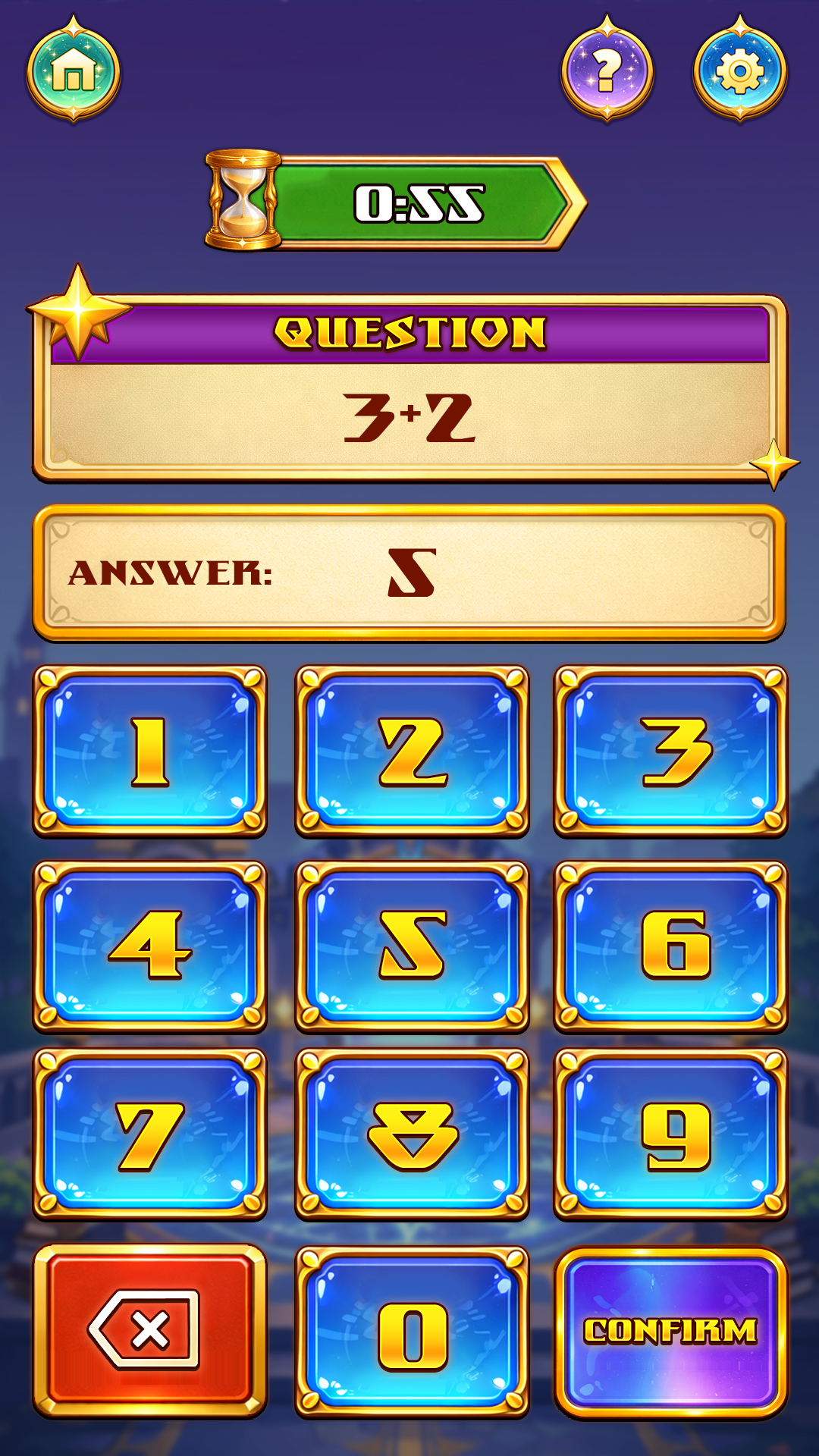
Task: Enter digit 1 on the keypad
Action: point(150,752)
